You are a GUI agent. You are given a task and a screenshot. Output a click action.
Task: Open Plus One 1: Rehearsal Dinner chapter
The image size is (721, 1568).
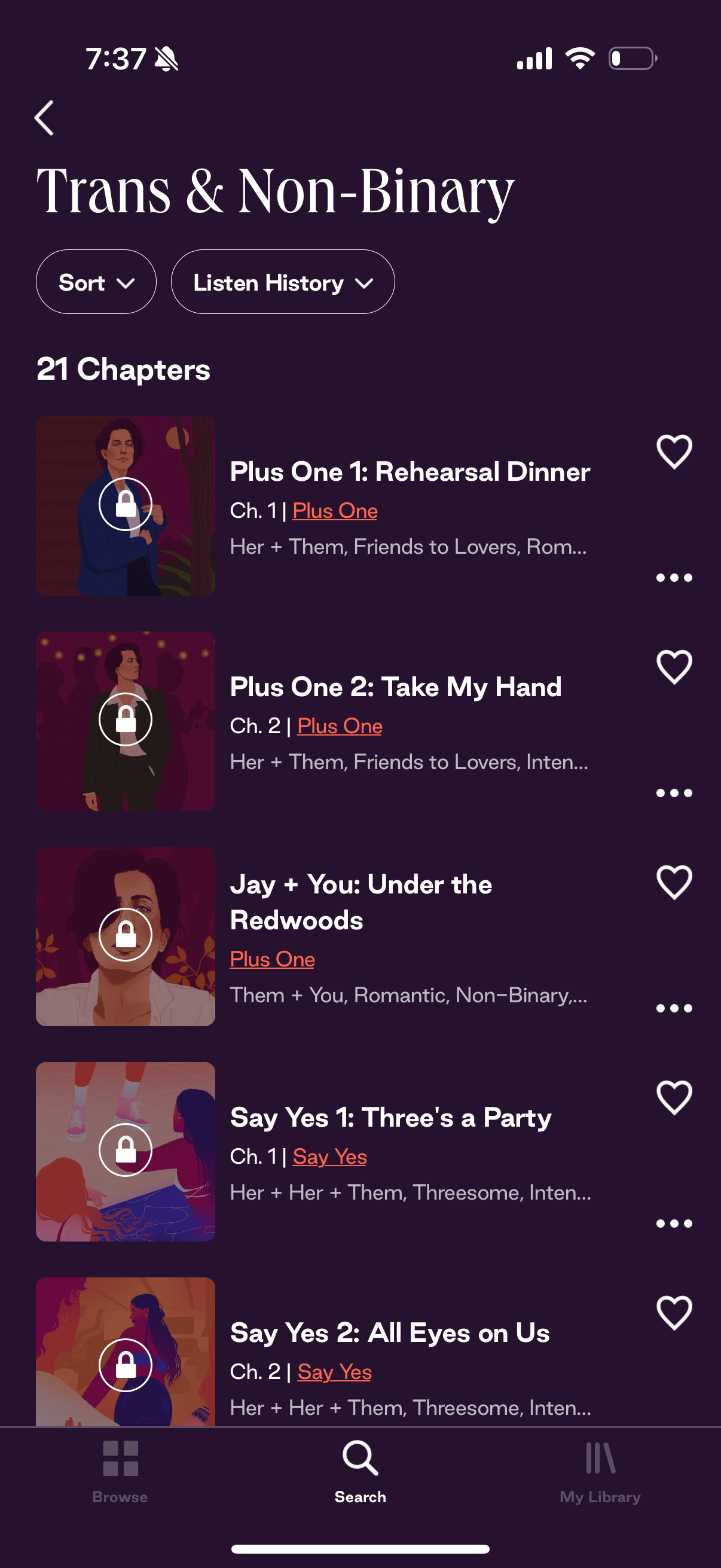410,472
